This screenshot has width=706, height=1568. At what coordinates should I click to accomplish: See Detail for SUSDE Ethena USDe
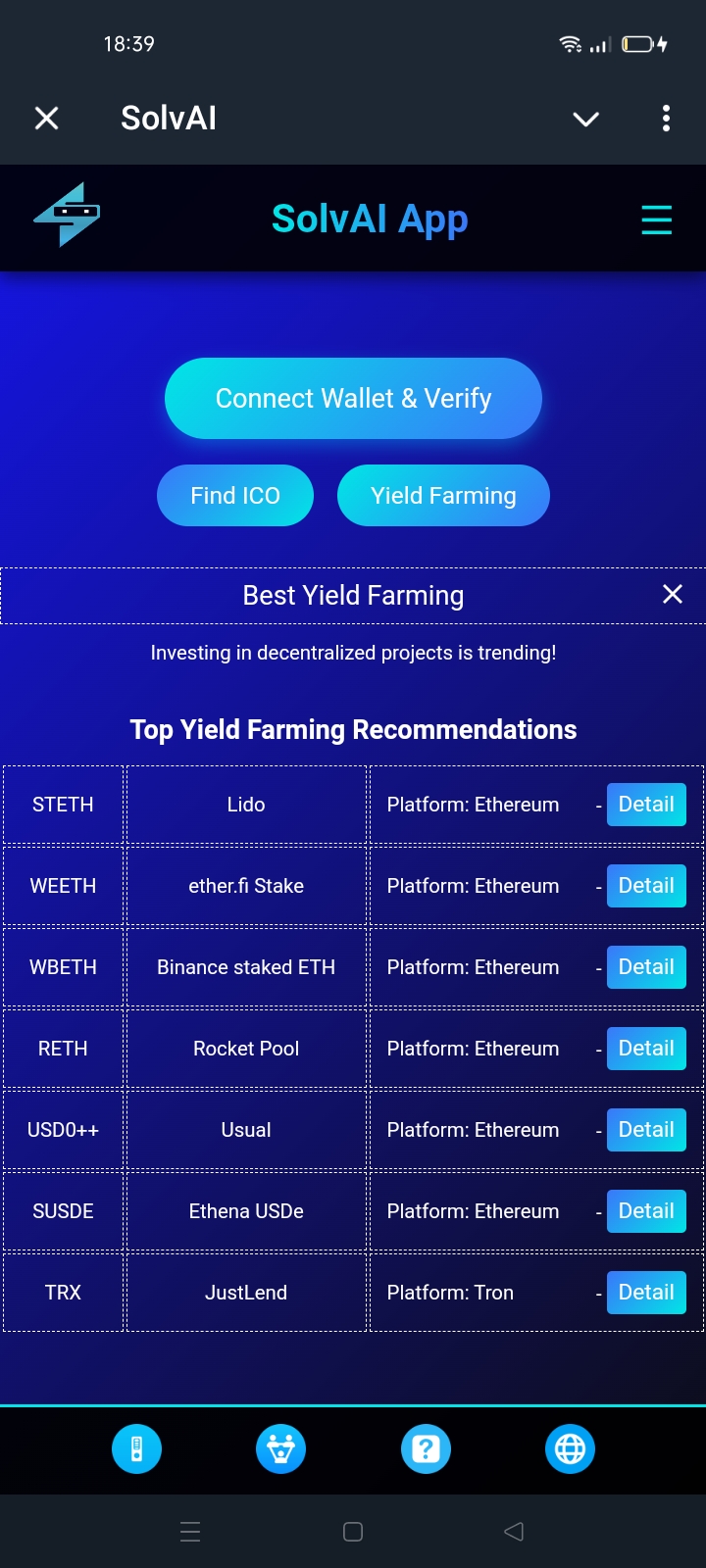pyautogui.click(x=646, y=1211)
